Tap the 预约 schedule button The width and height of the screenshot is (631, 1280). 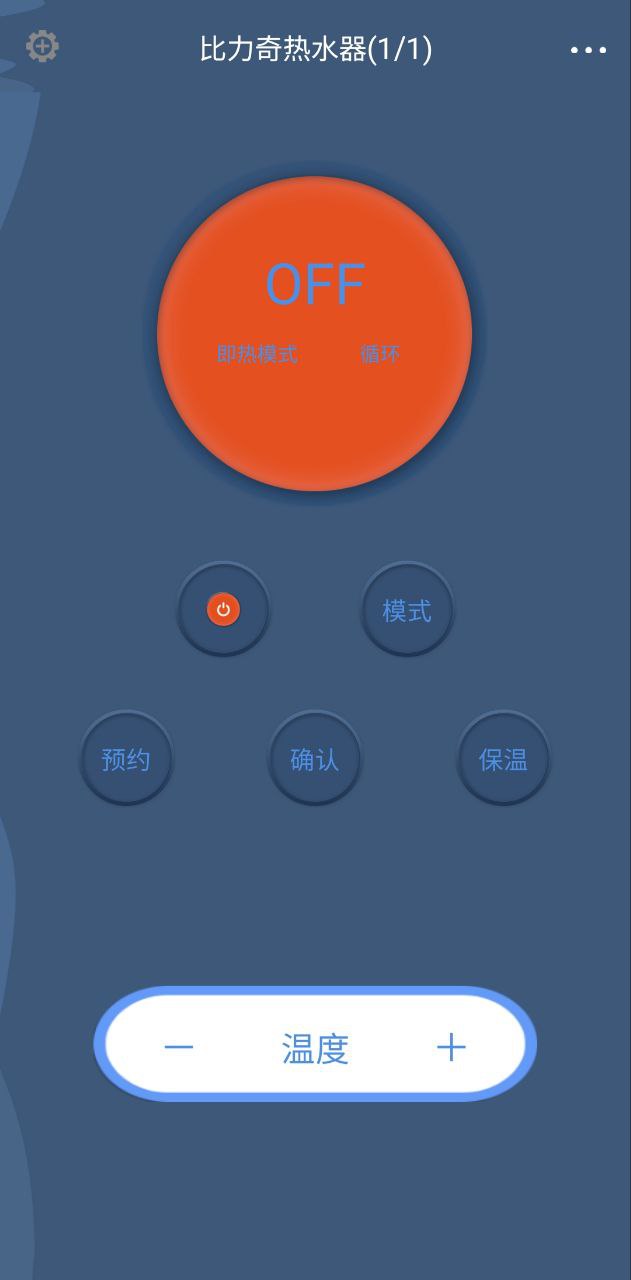coord(126,759)
